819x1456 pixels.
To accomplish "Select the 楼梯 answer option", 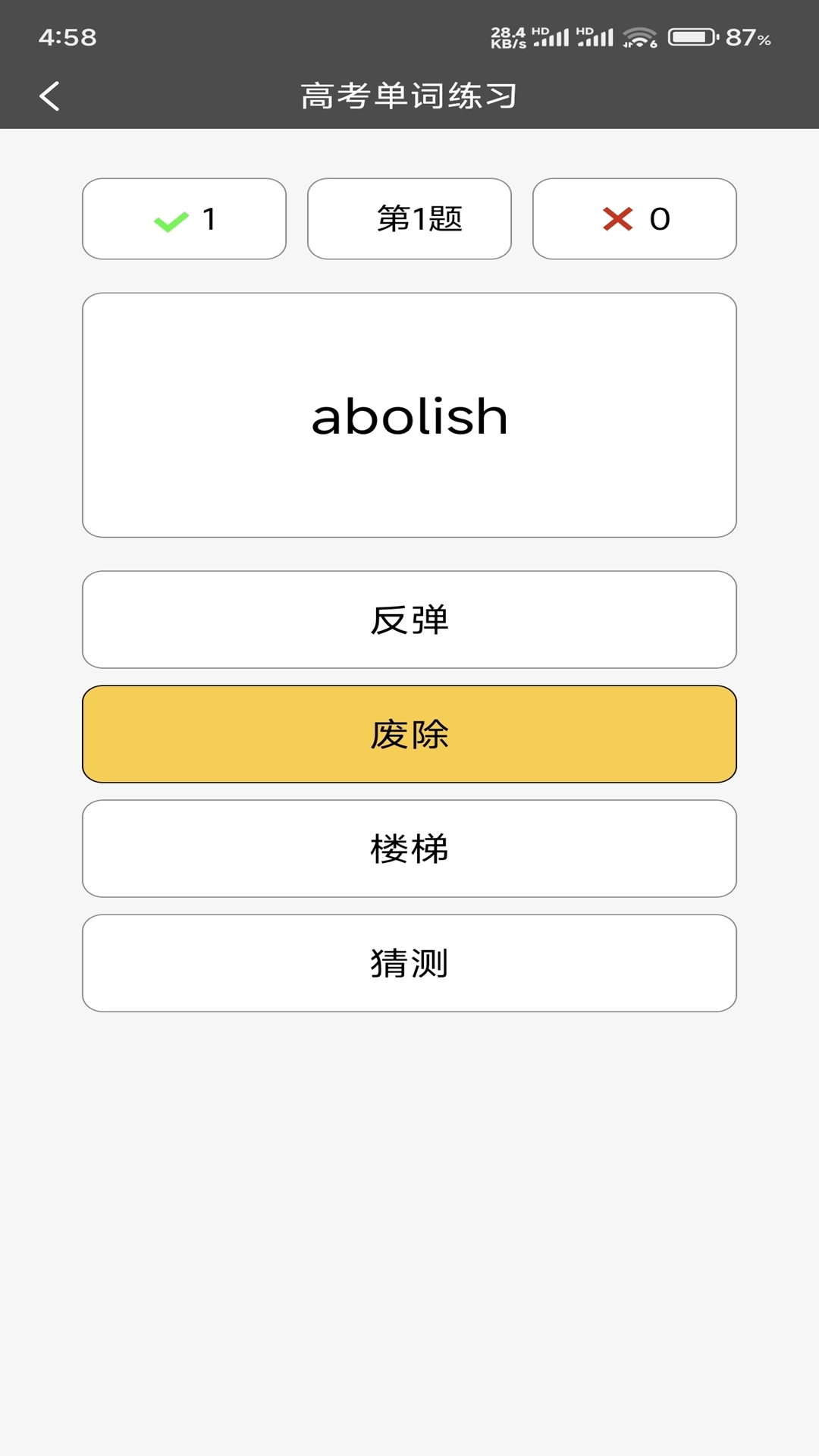I will [409, 849].
